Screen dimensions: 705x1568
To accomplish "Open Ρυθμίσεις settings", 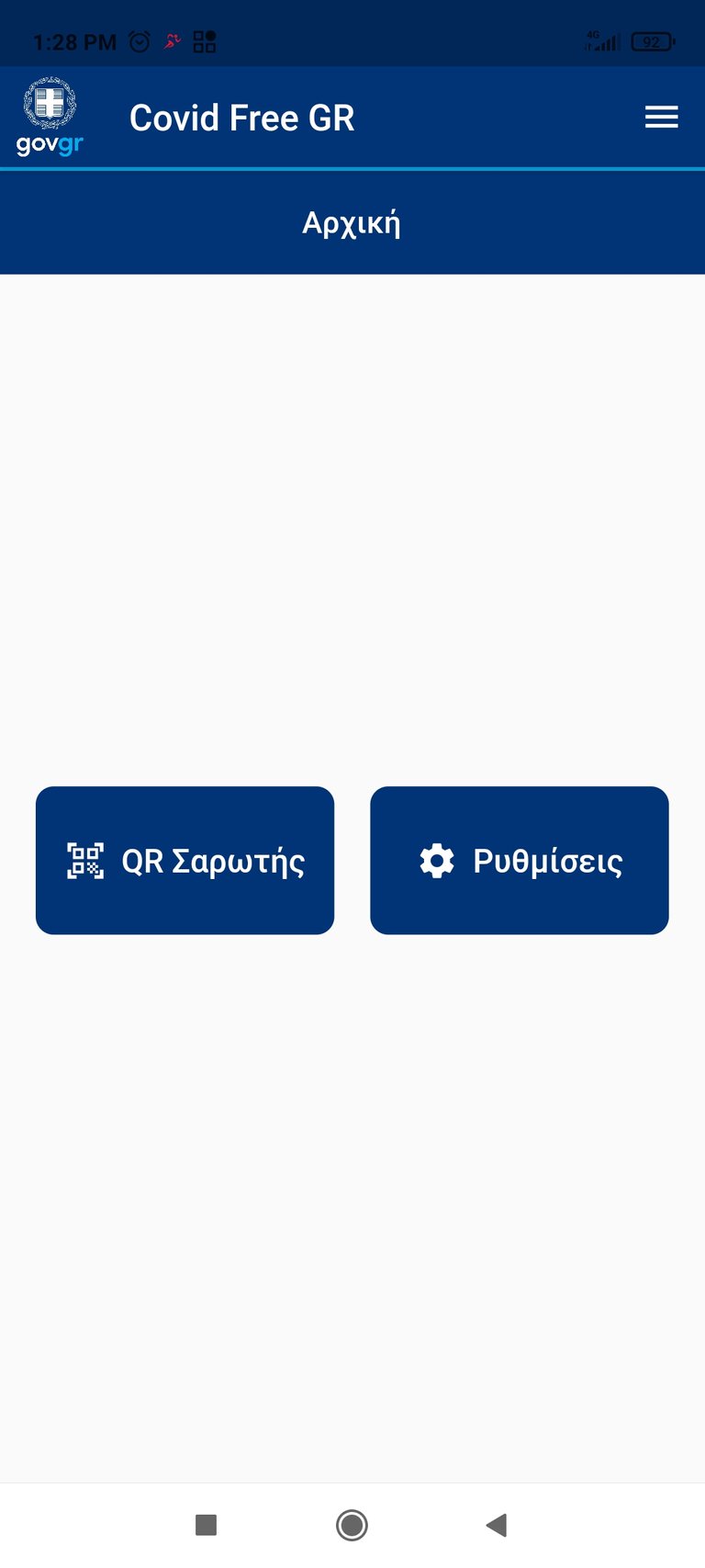I will point(520,861).
